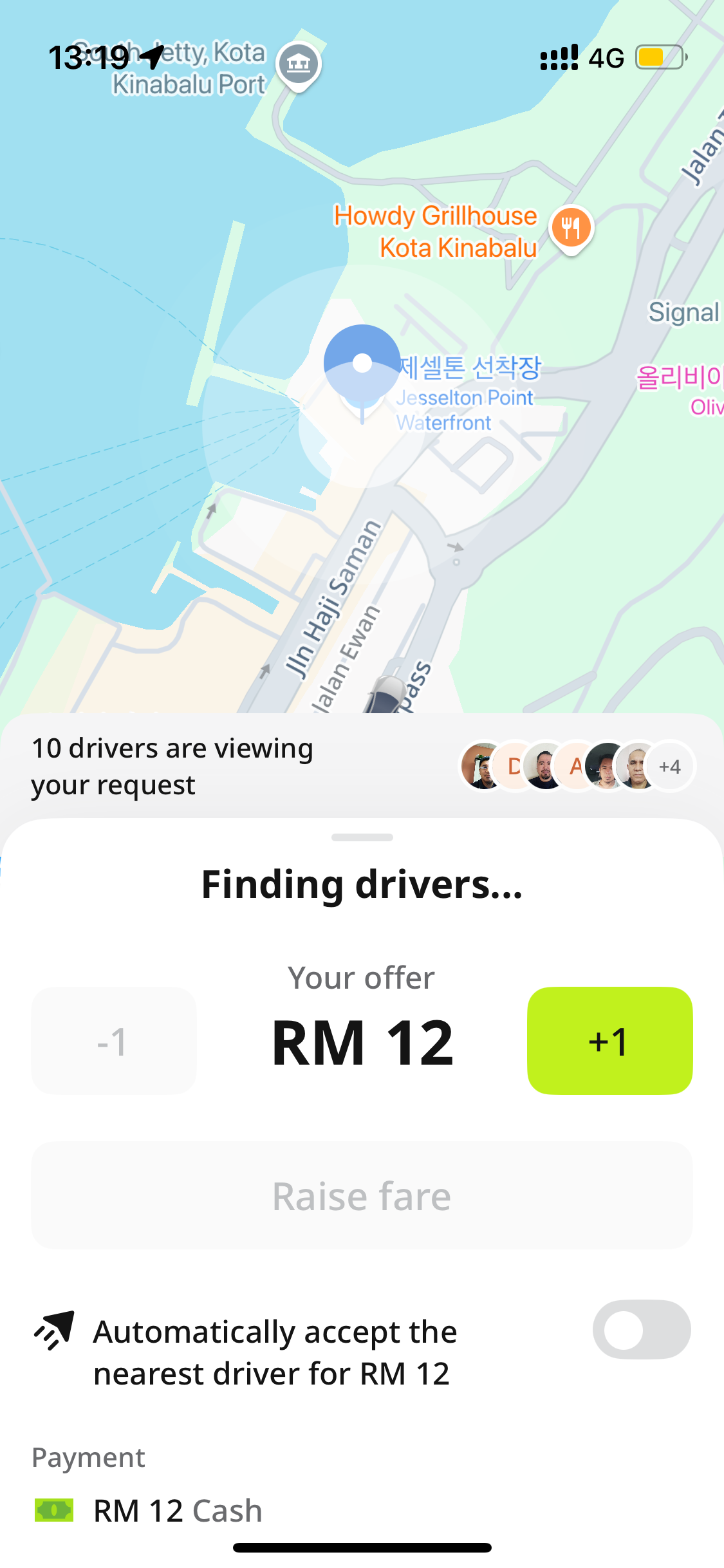Tap the bottom sheet drag handle
The height and width of the screenshot is (1568, 724).
point(362,837)
